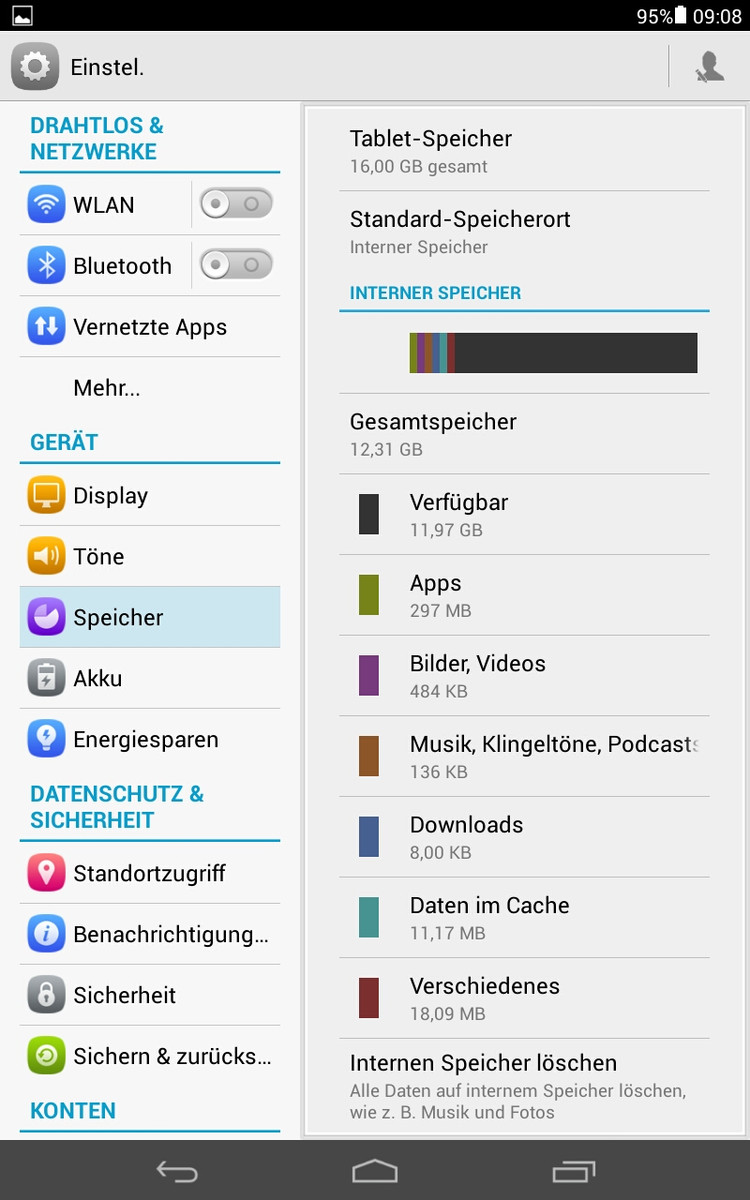Open Sicherheit settings
This screenshot has height=1200, width=750.
click(150, 996)
